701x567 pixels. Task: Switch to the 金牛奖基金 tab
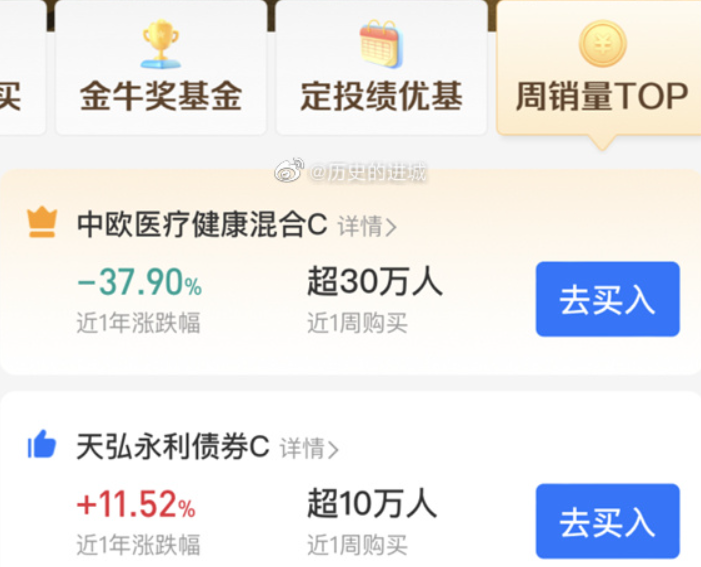coord(160,70)
